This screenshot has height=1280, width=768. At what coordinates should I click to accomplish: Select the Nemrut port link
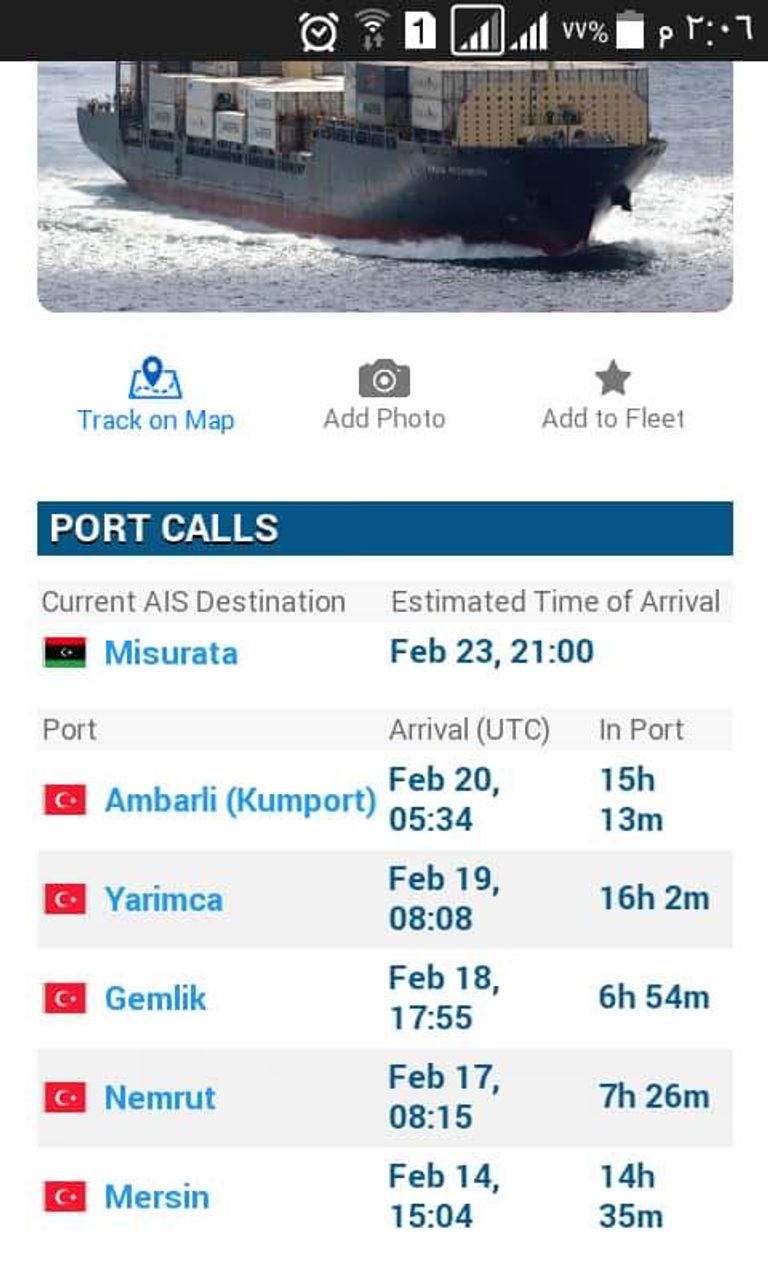(160, 1097)
